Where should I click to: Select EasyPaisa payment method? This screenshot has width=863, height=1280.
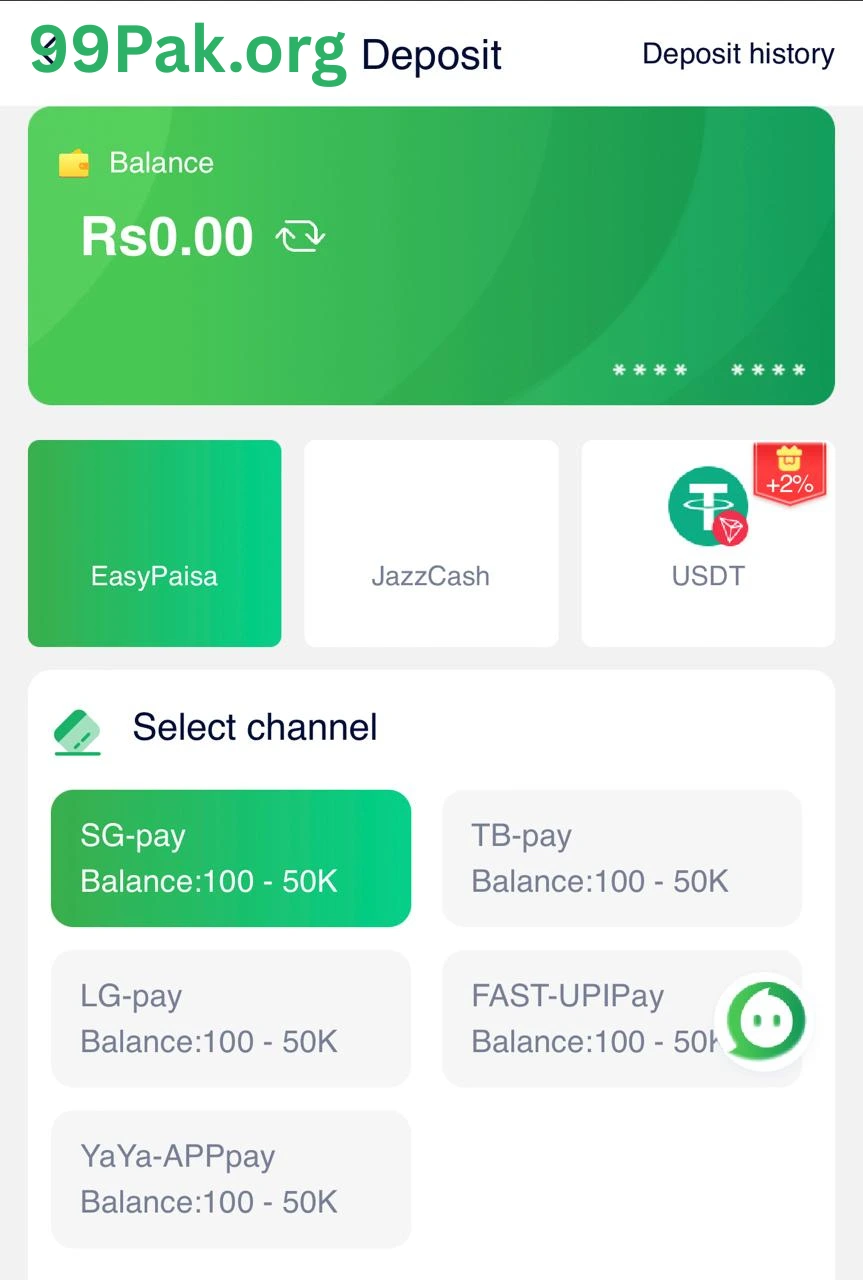coord(154,543)
